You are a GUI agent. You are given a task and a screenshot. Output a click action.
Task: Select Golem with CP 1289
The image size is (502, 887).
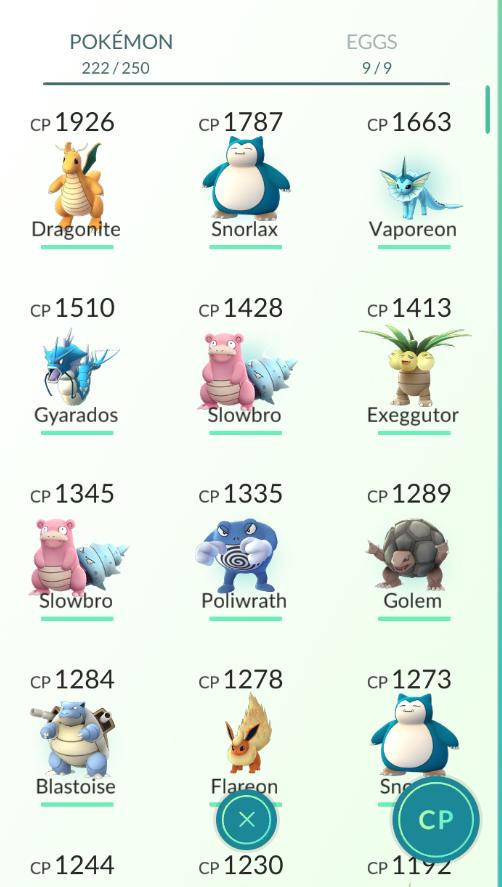coord(413,551)
